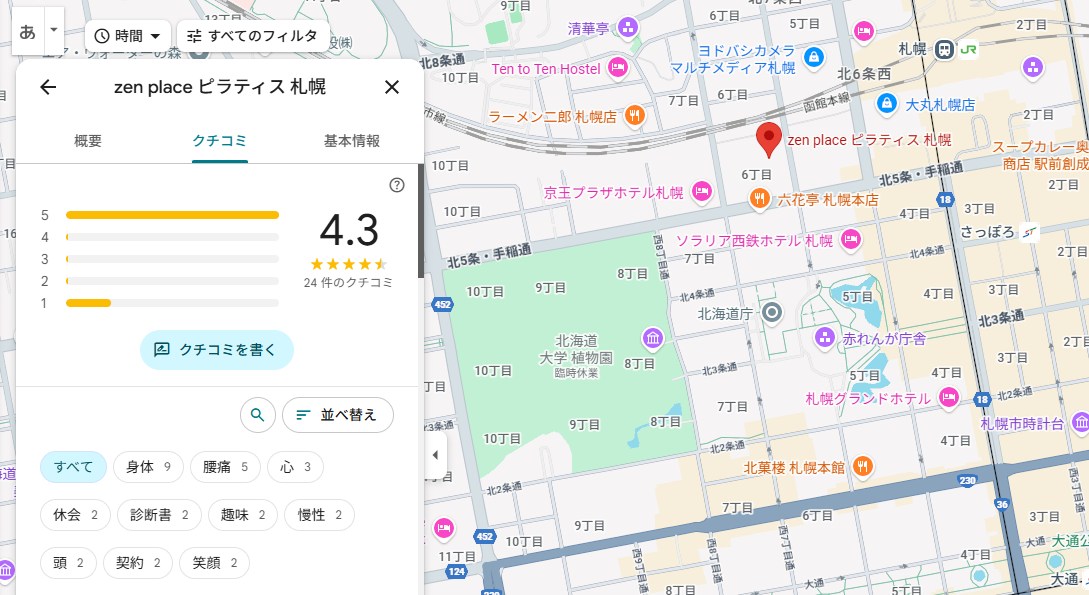Switch to the 概要 tab

[88, 141]
